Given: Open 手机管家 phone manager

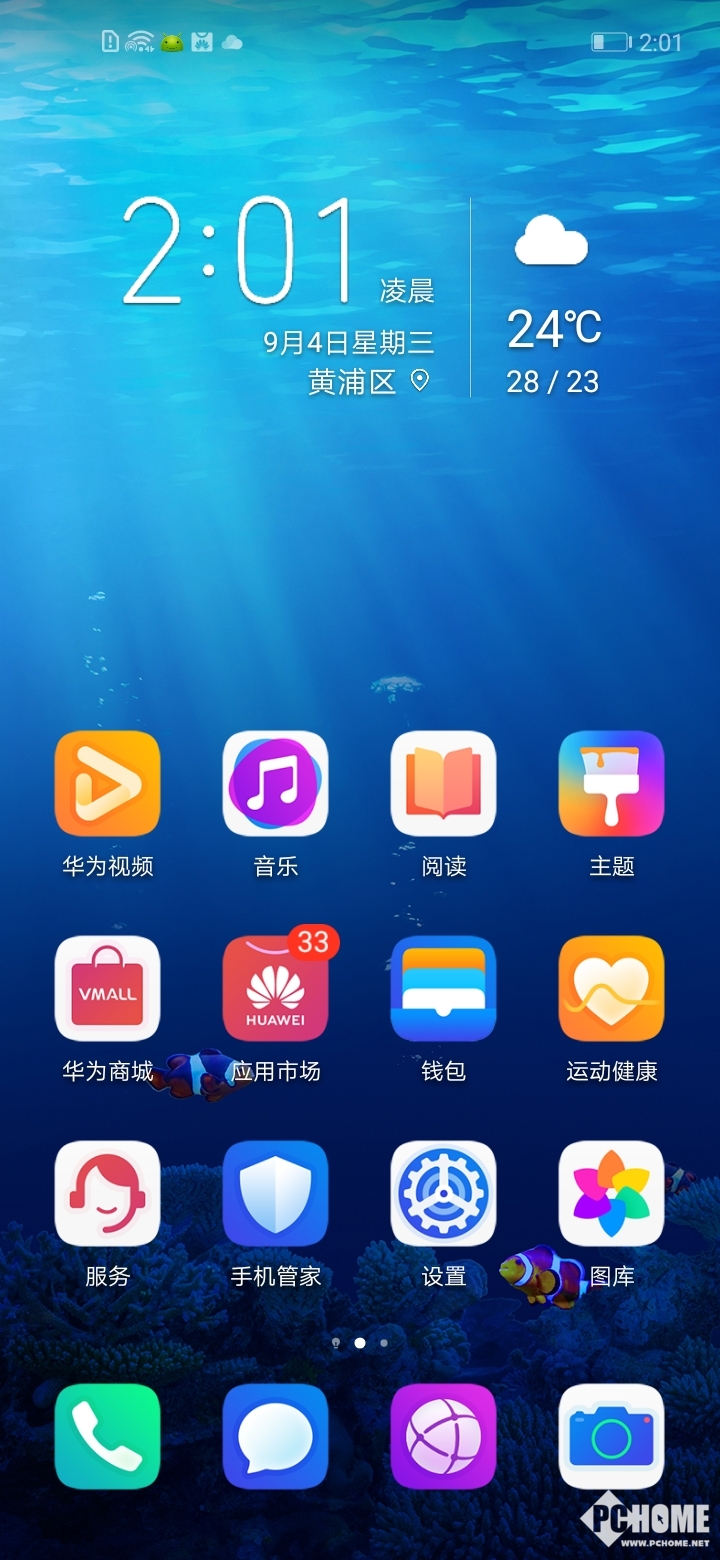Looking at the screenshot, I should click(x=275, y=1193).
